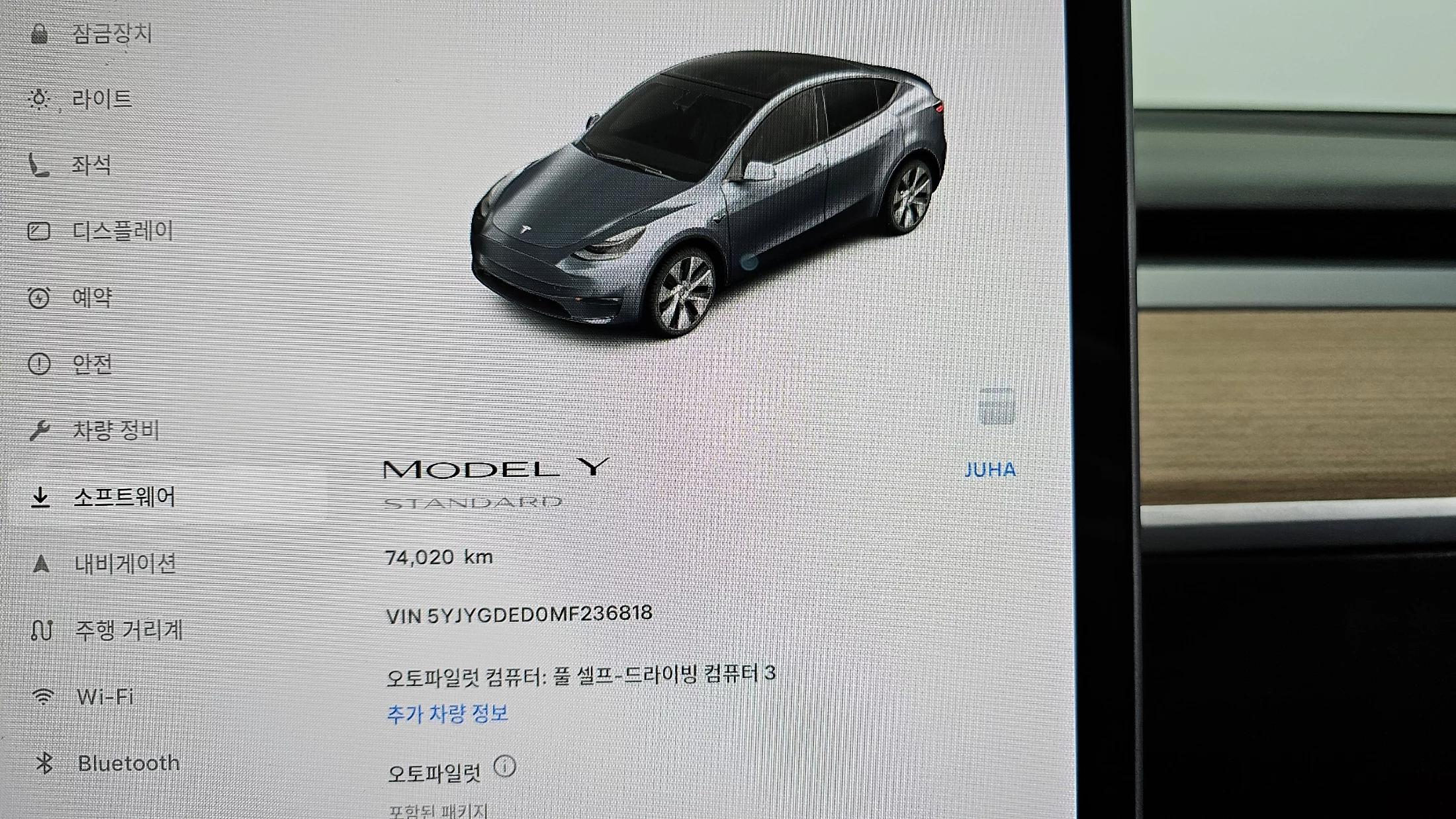The image size is (1456, 819).
Task: Open 디스플레이 (Display) settings
Action: pos(122,231)
